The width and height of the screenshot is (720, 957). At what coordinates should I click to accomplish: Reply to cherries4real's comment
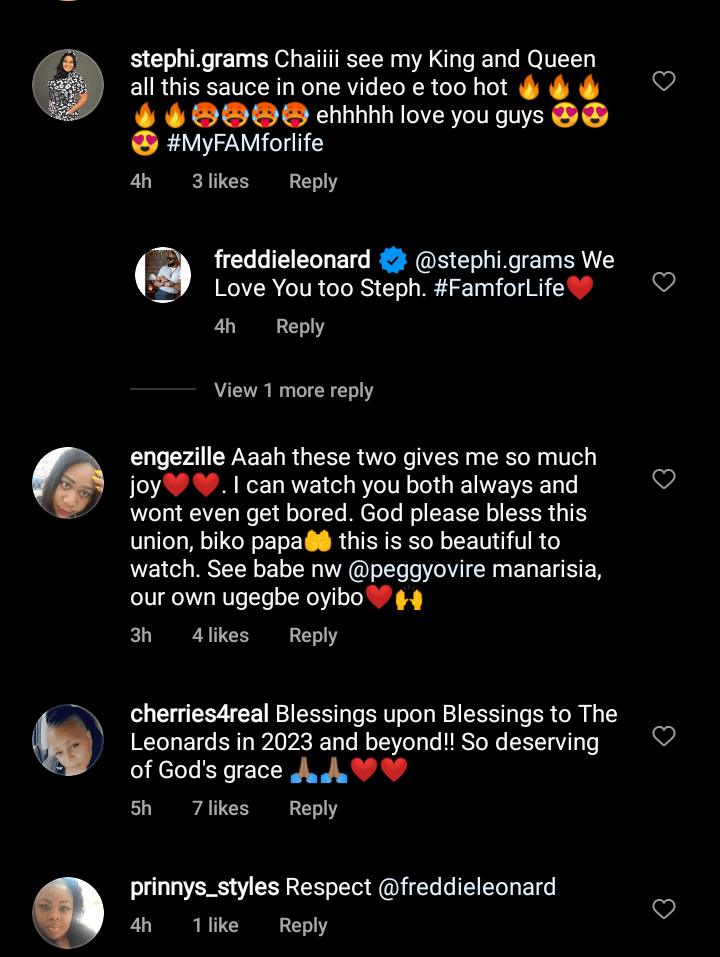point(313,808)
